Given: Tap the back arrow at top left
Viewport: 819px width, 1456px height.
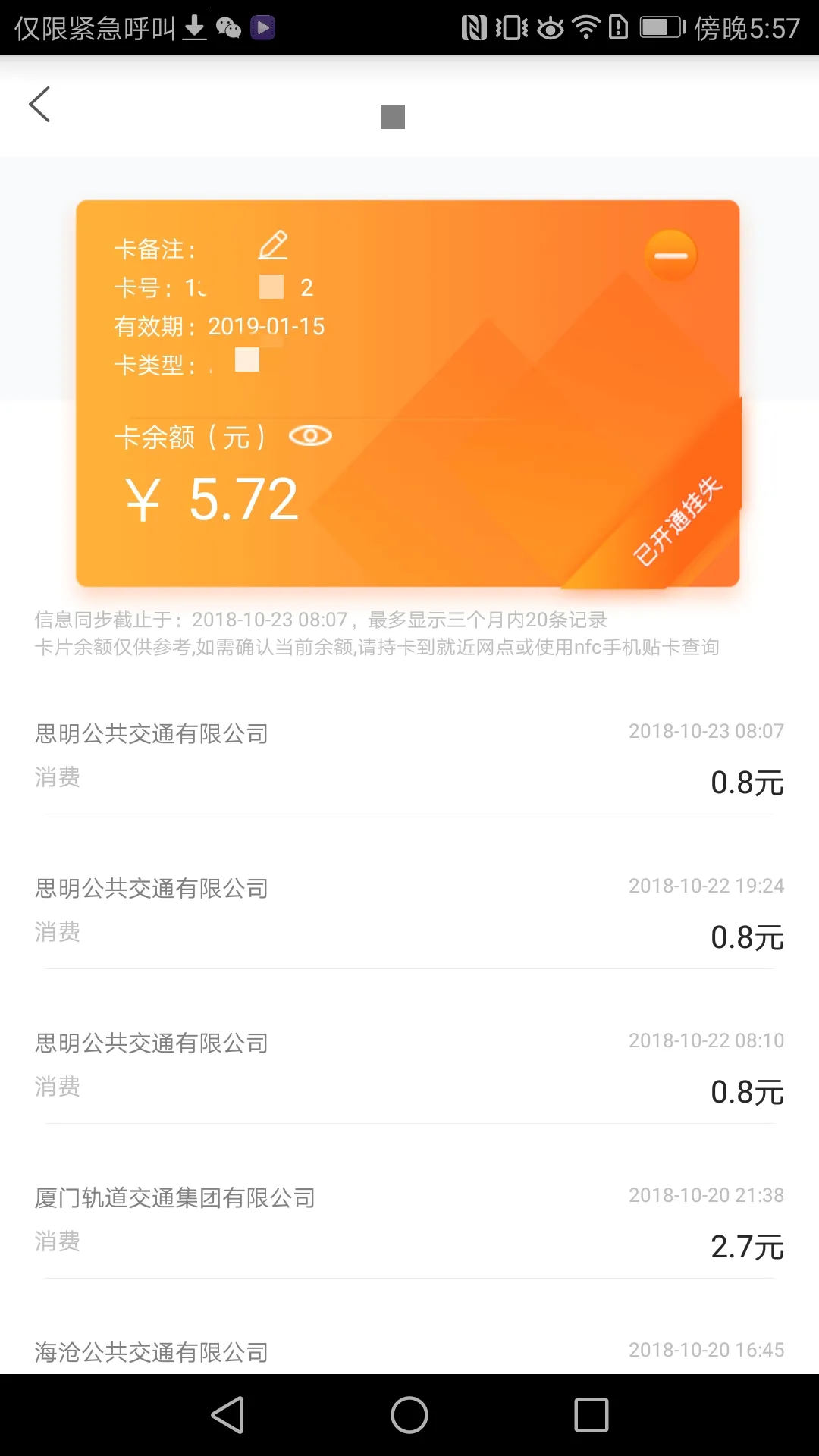Looking at the screenshot, I should pyautogui.click(x=39, y=105).
